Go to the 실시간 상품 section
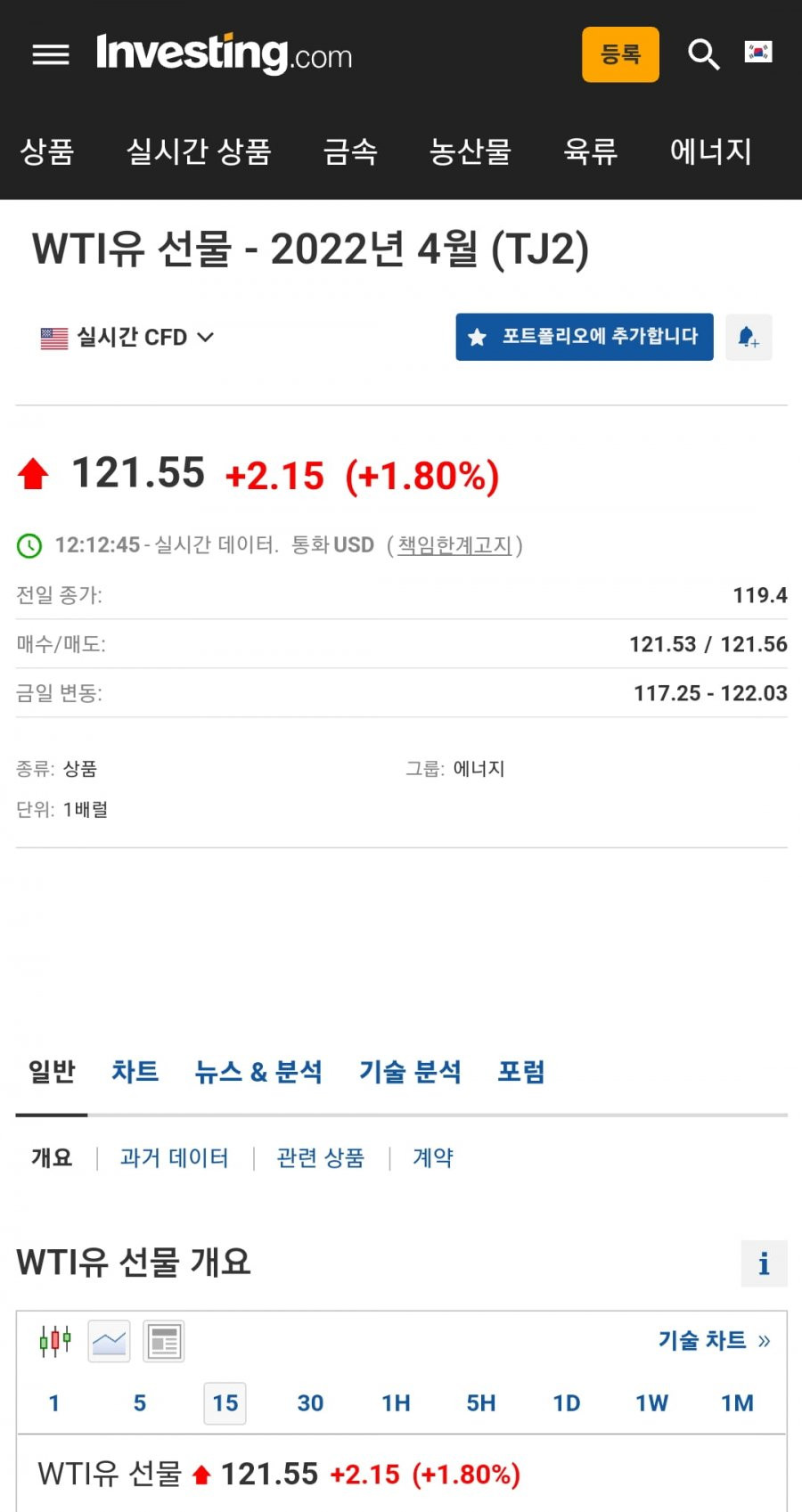 pos(199,151)
